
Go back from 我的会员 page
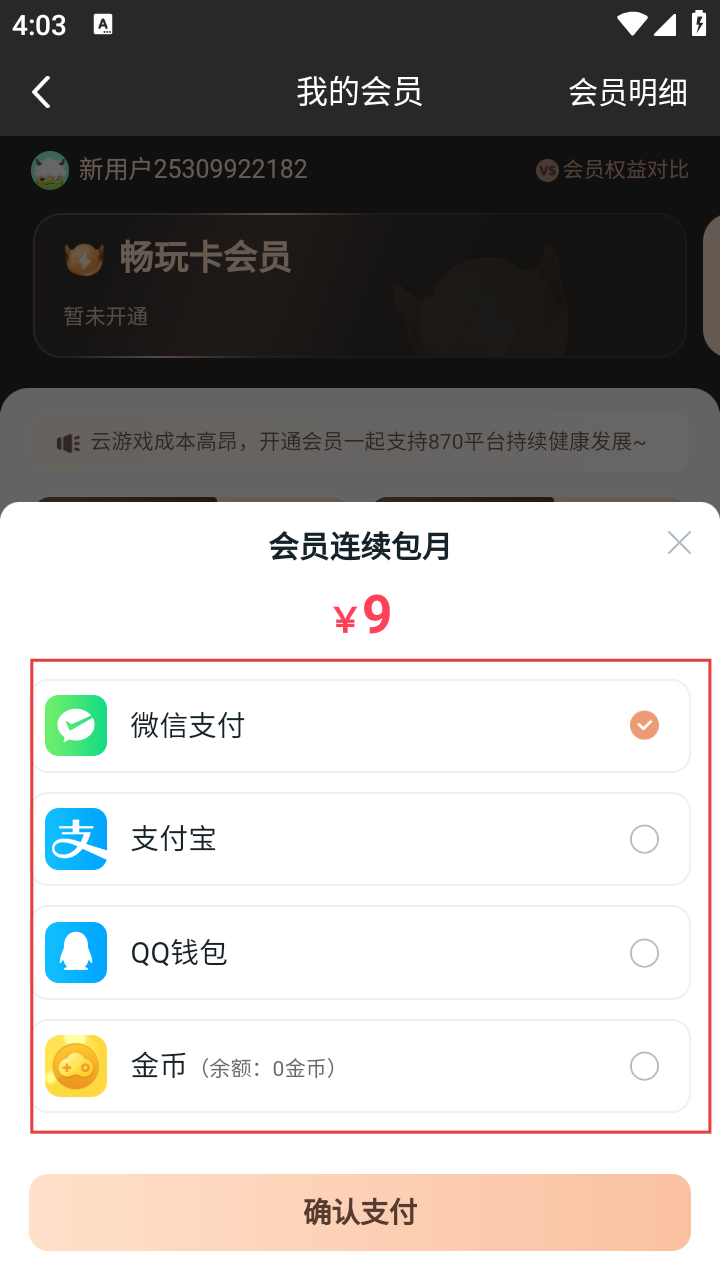point(41,92)
